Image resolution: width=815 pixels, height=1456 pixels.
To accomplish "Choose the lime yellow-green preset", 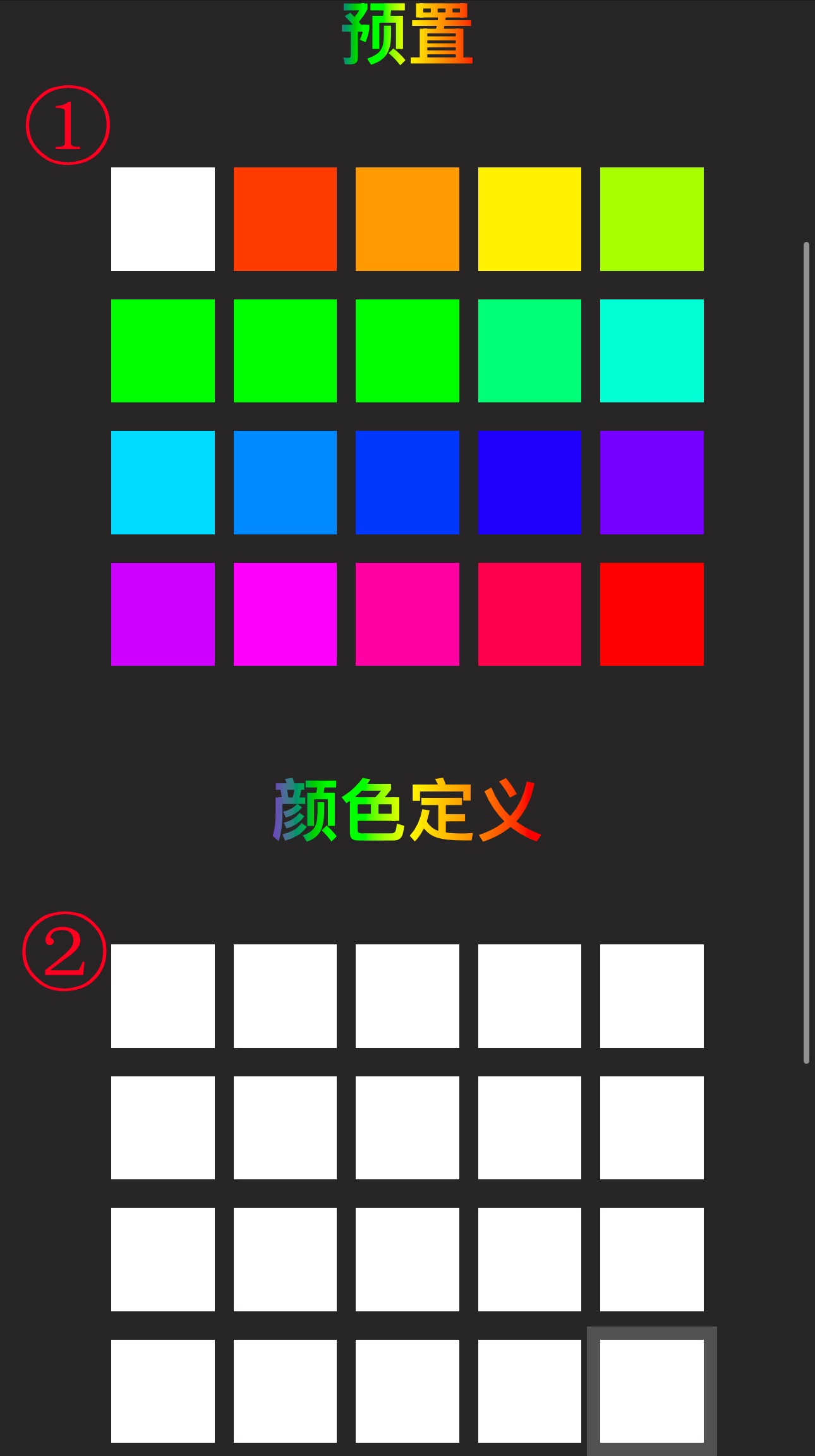I will click(652, 219).
